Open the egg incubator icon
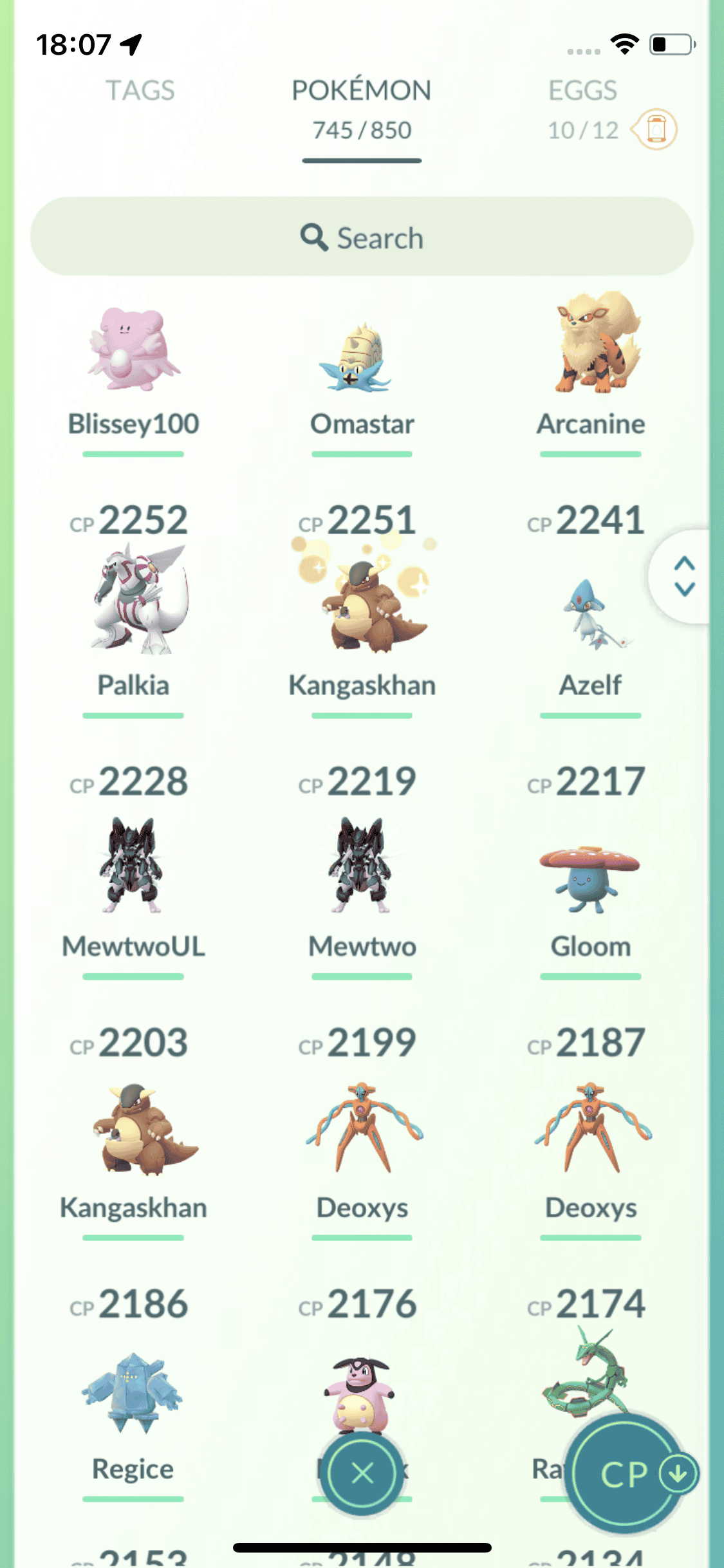 point(656,129)
